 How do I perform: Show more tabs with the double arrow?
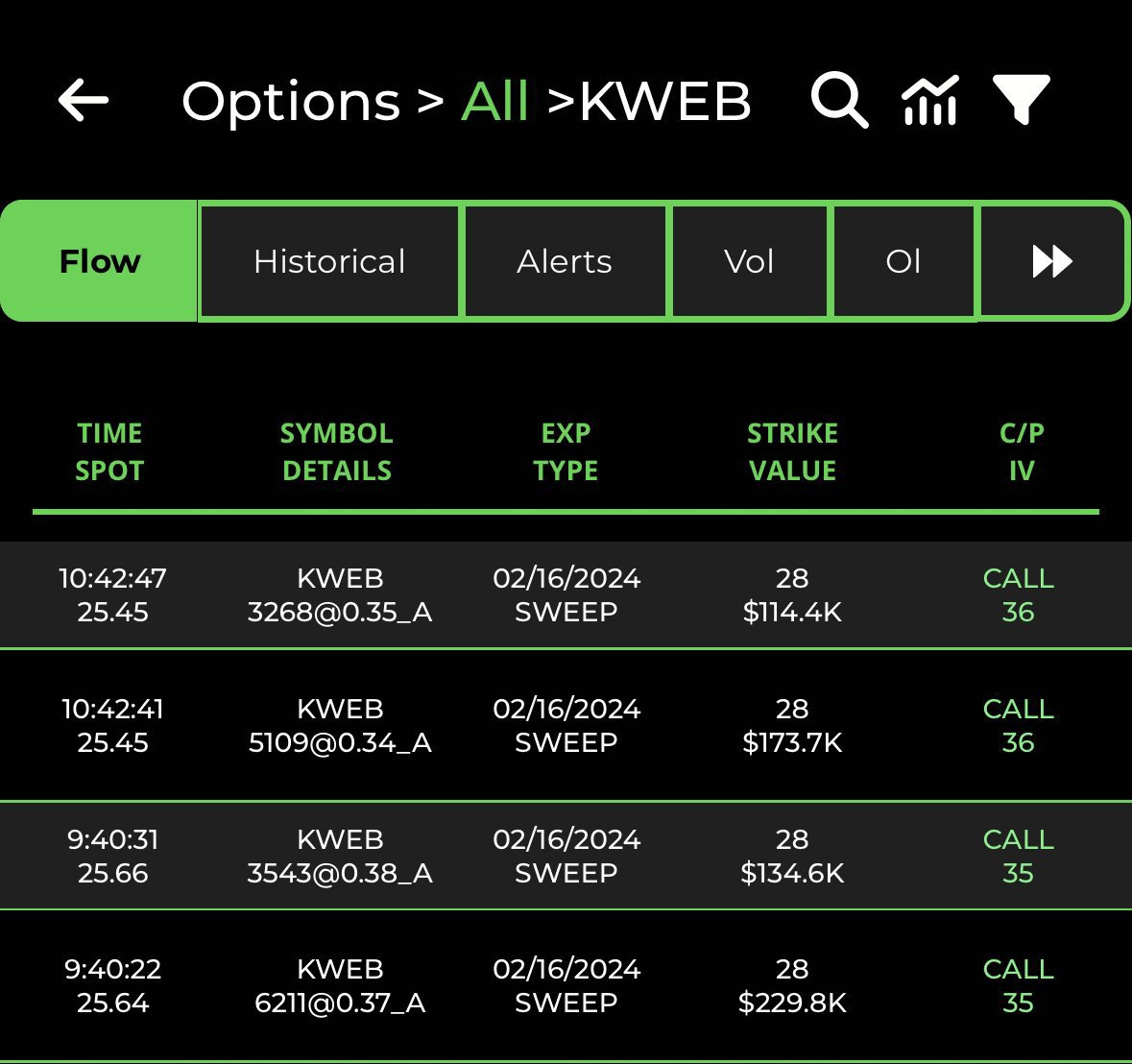1051,261
